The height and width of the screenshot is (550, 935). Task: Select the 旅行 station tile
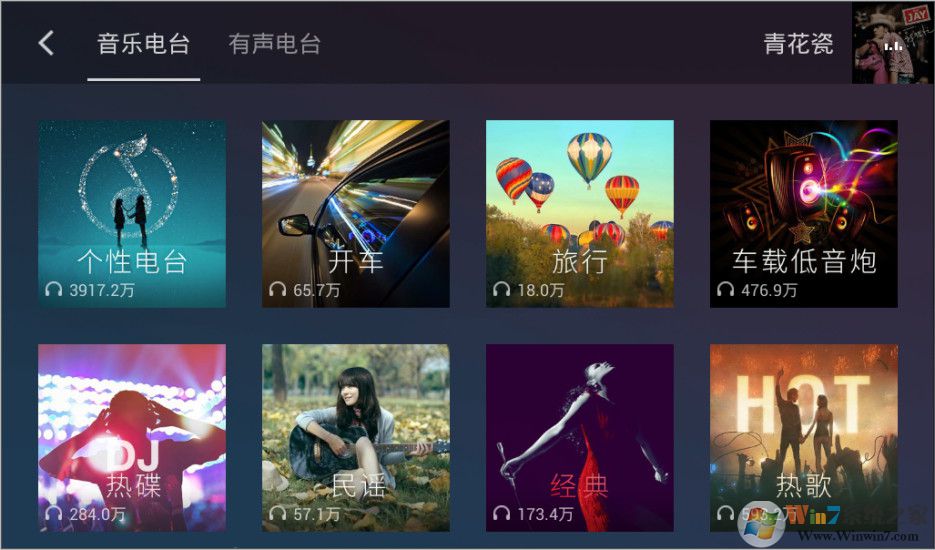[x=579, y=214]
